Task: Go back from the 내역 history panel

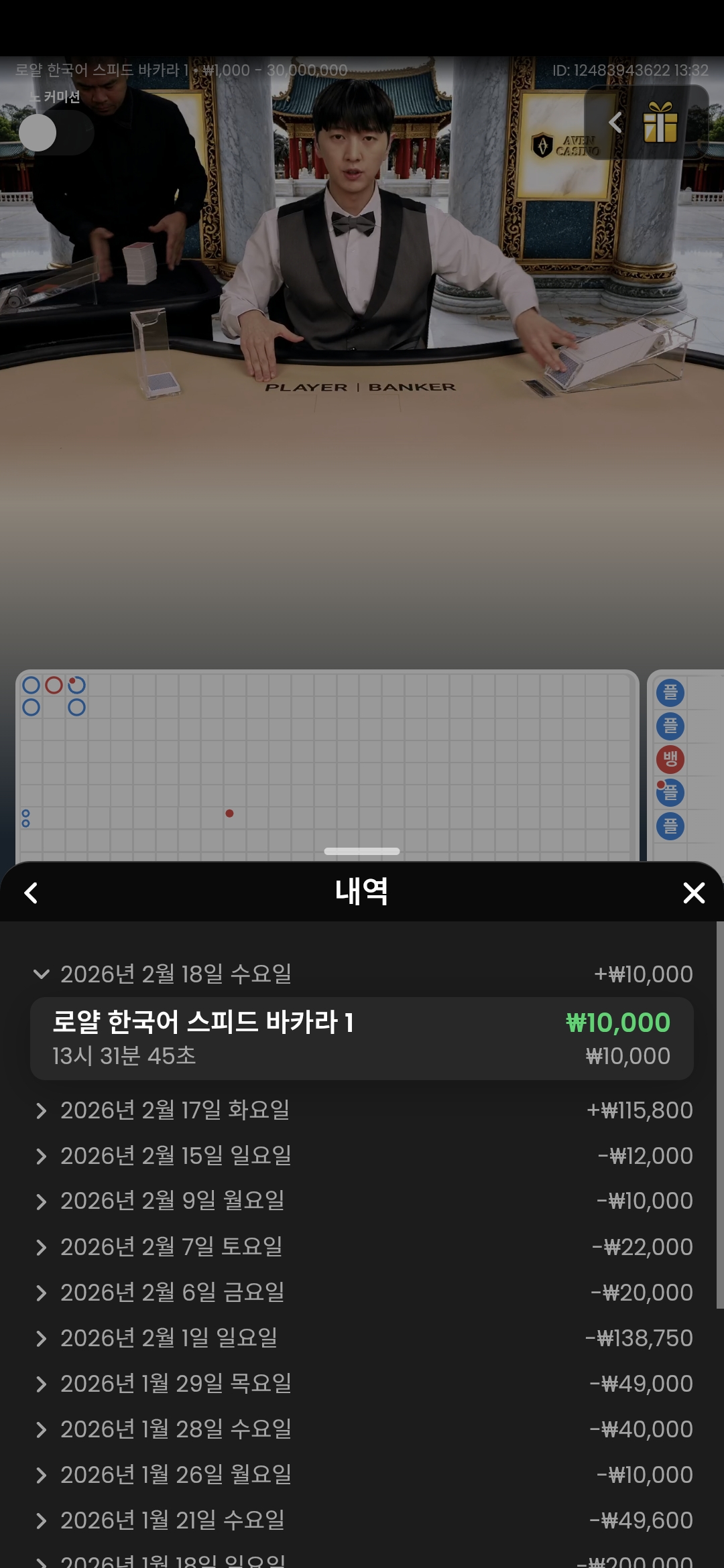Action: click(x=31, y=893)
